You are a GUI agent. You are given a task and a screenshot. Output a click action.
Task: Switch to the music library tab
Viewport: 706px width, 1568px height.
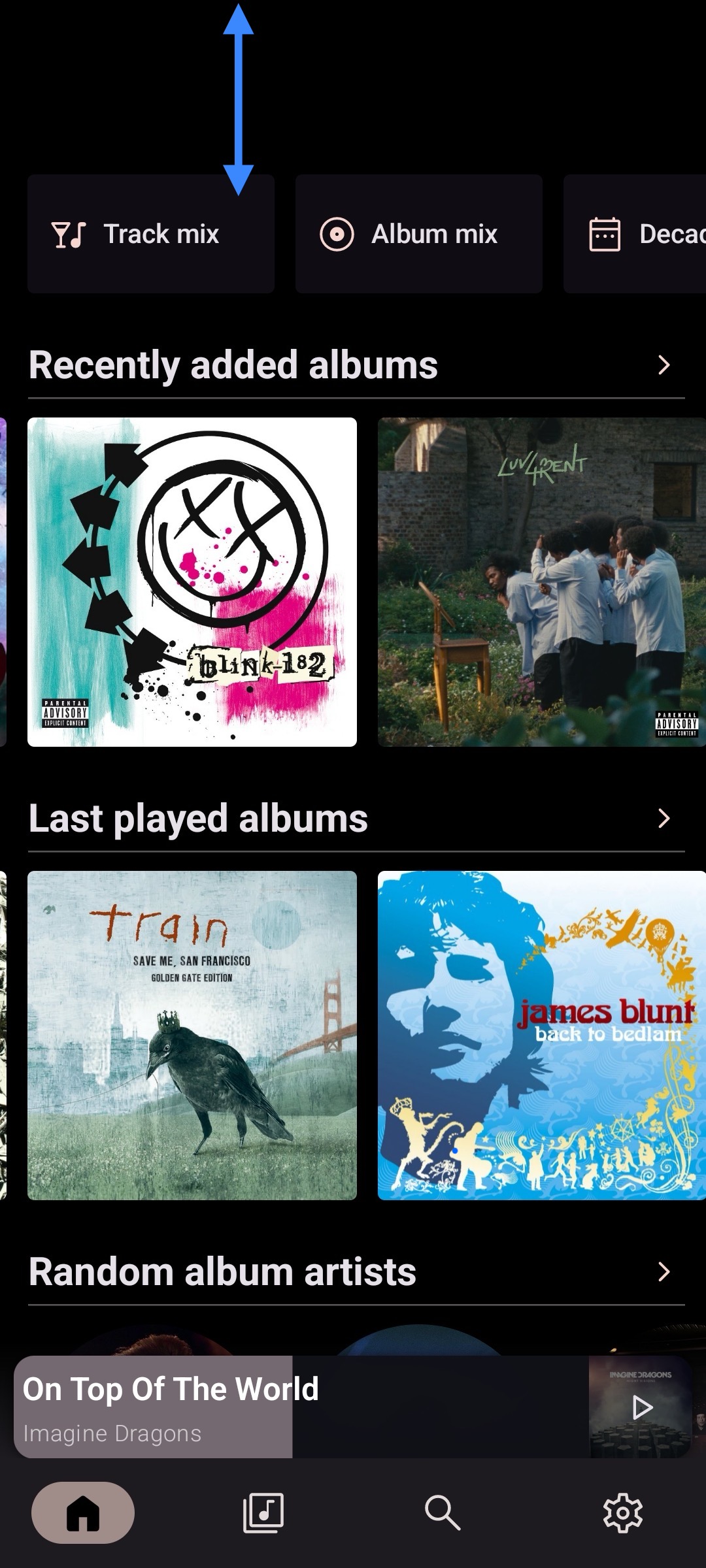263,1513
